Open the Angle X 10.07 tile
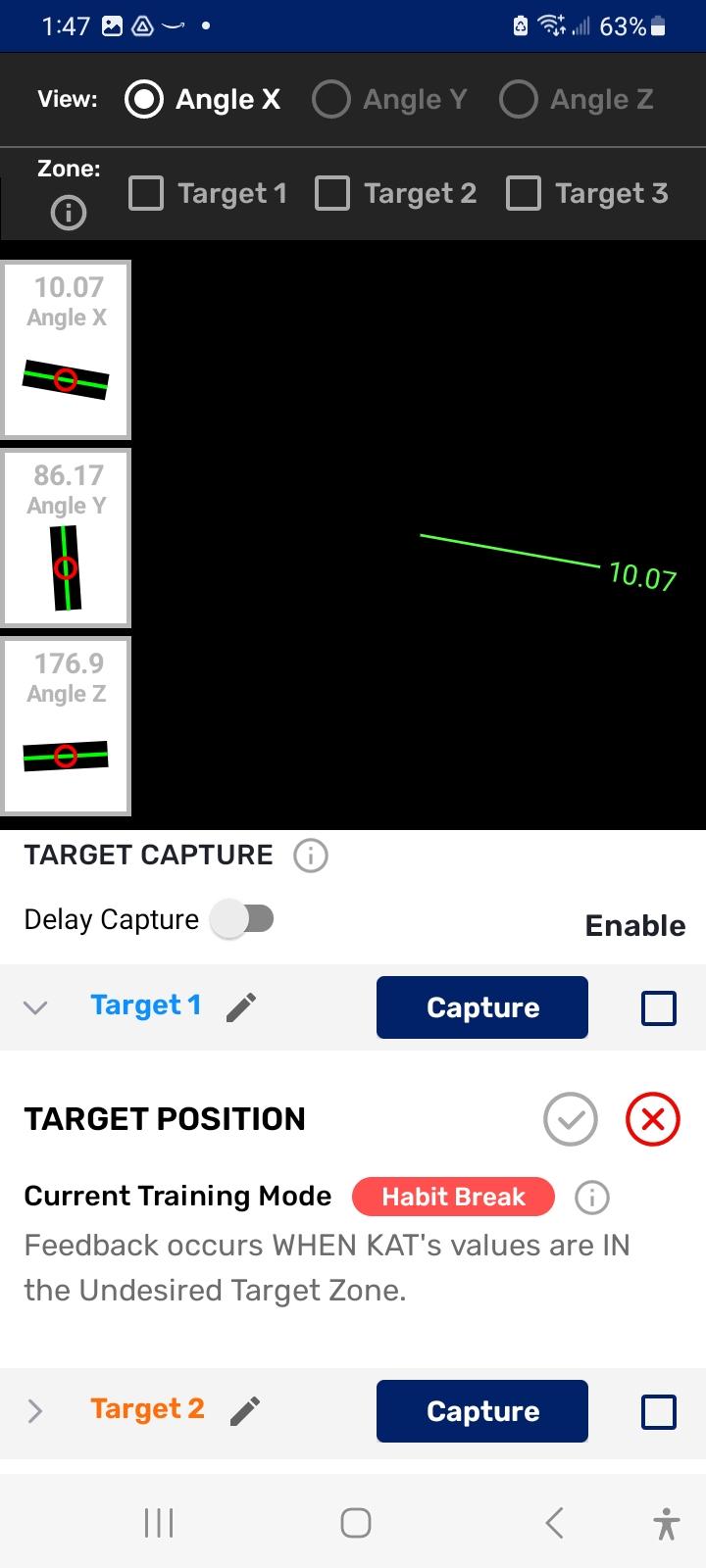Screen dimensions: 706x1568 click(66, 349)
